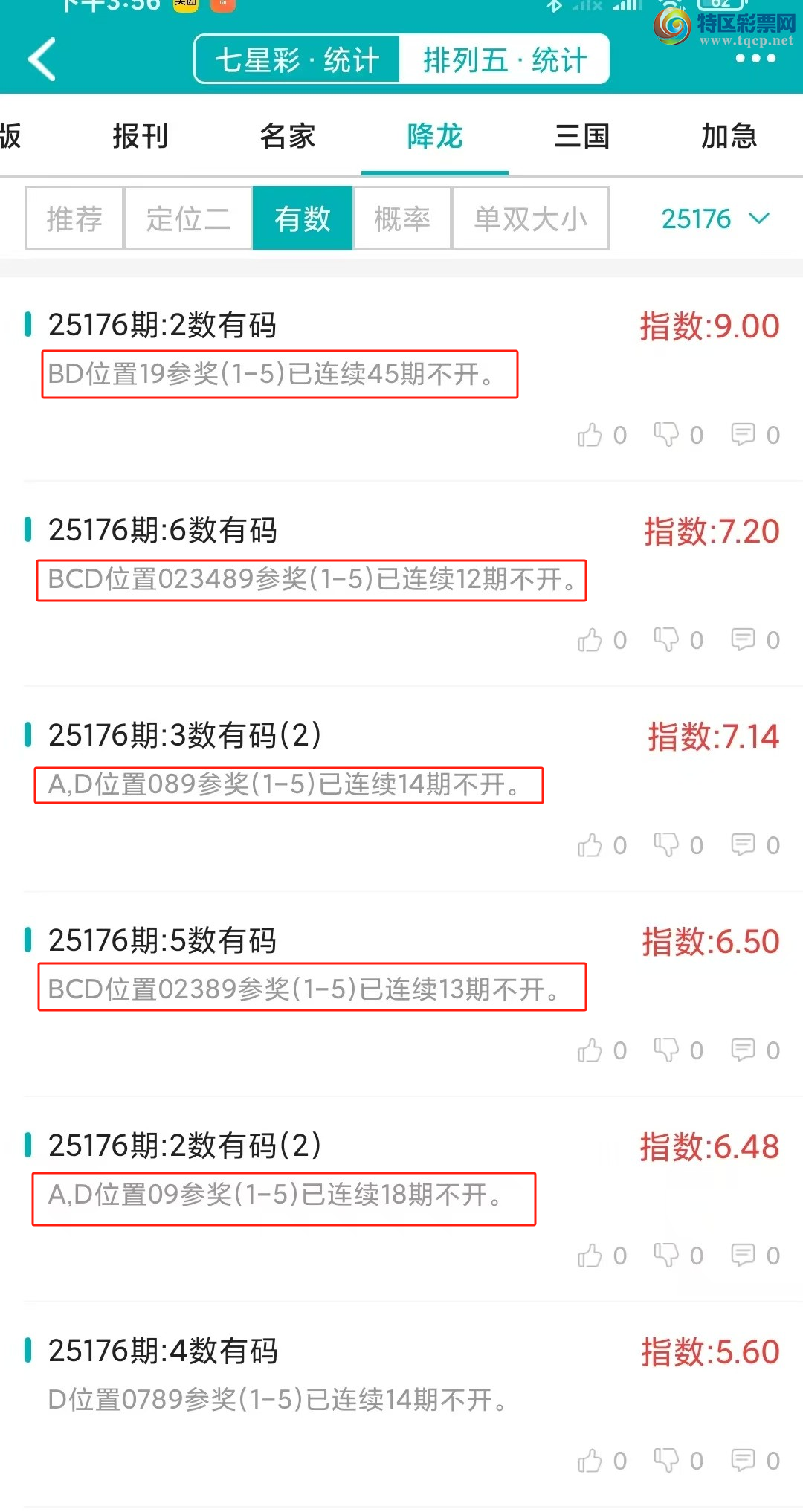Select the 排列五·统计 segment
Viewport: 803px width, 1512px height.
[x=505, y=59]
